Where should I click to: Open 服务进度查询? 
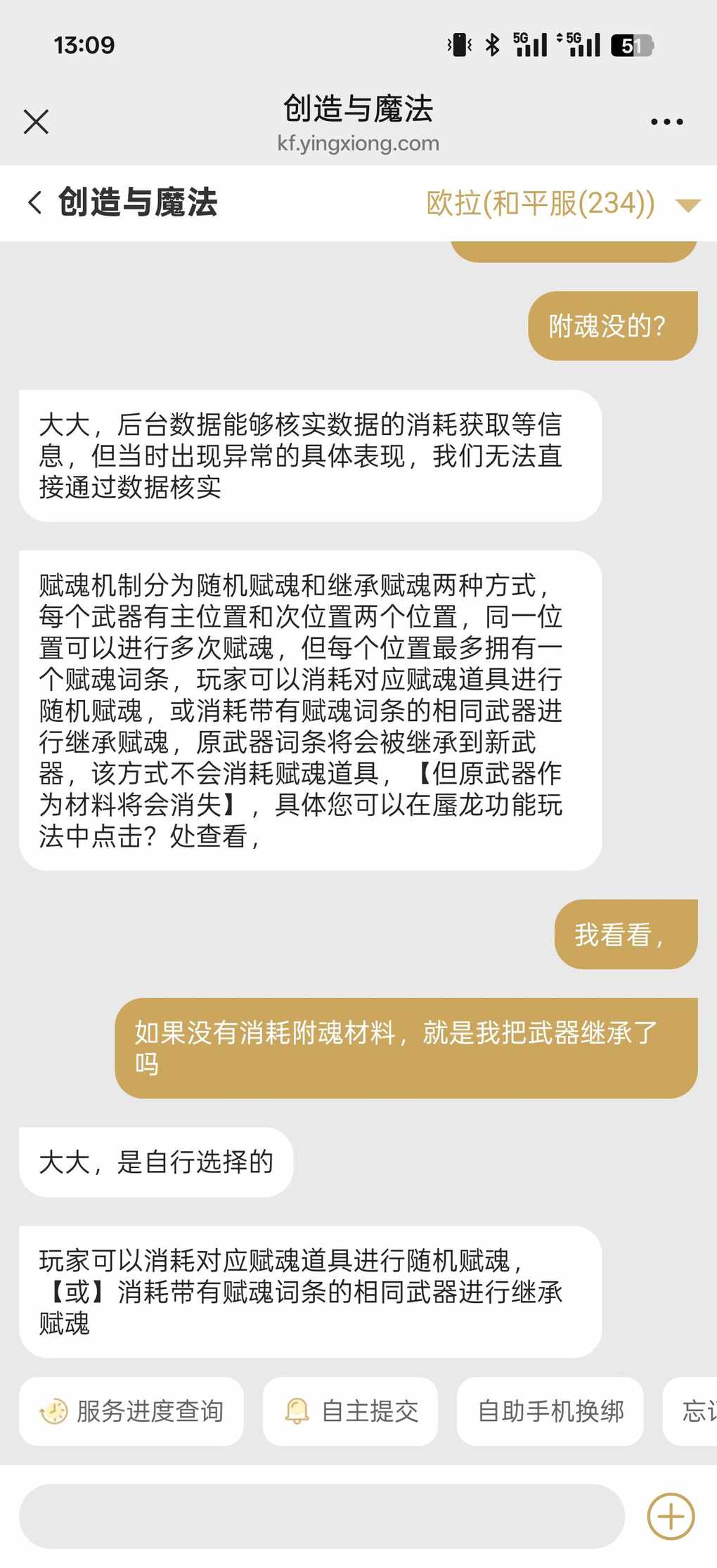pos(131,1411)
